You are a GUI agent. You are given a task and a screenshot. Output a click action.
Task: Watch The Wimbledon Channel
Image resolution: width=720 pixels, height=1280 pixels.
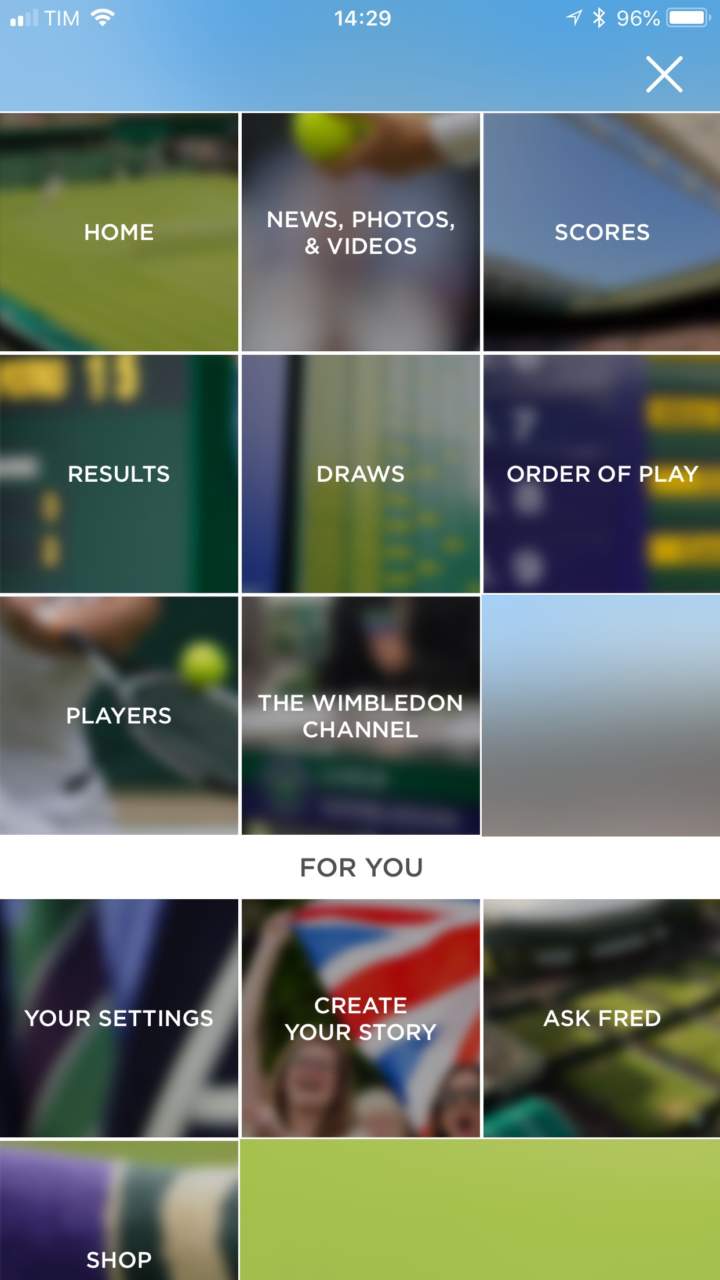coord(360,716)
